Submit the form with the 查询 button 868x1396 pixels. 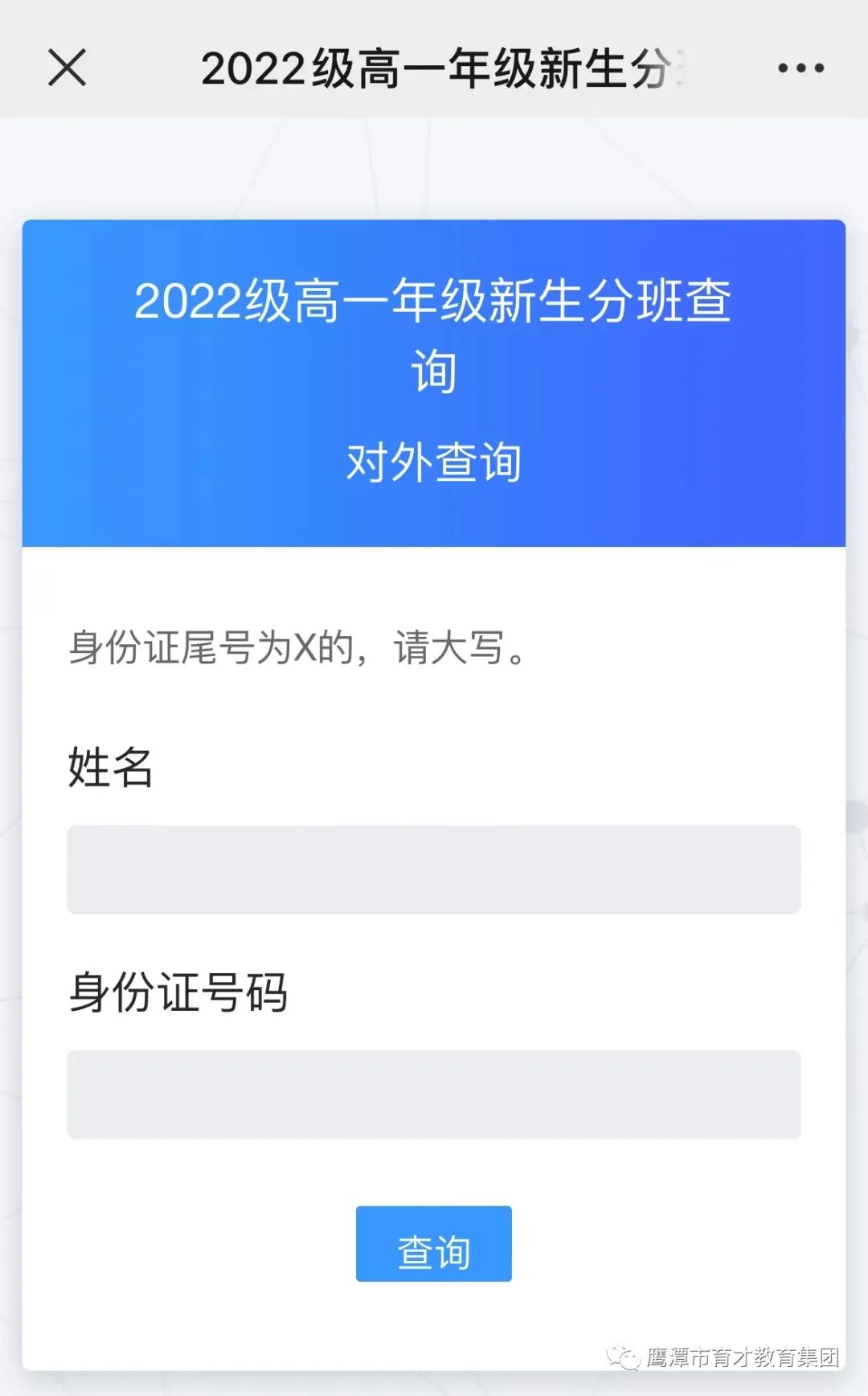click(x=434, y=1243)
